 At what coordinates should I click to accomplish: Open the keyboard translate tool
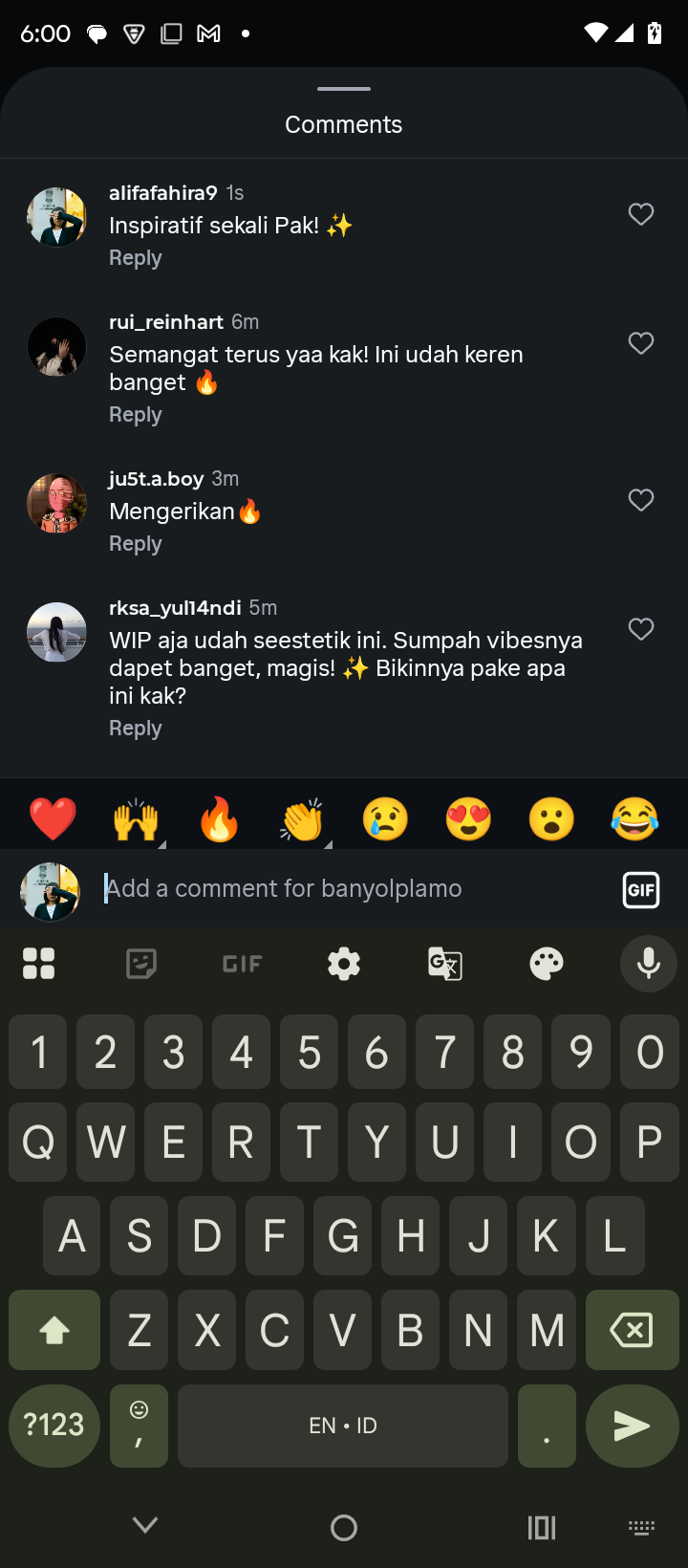(x=445, y=964)
